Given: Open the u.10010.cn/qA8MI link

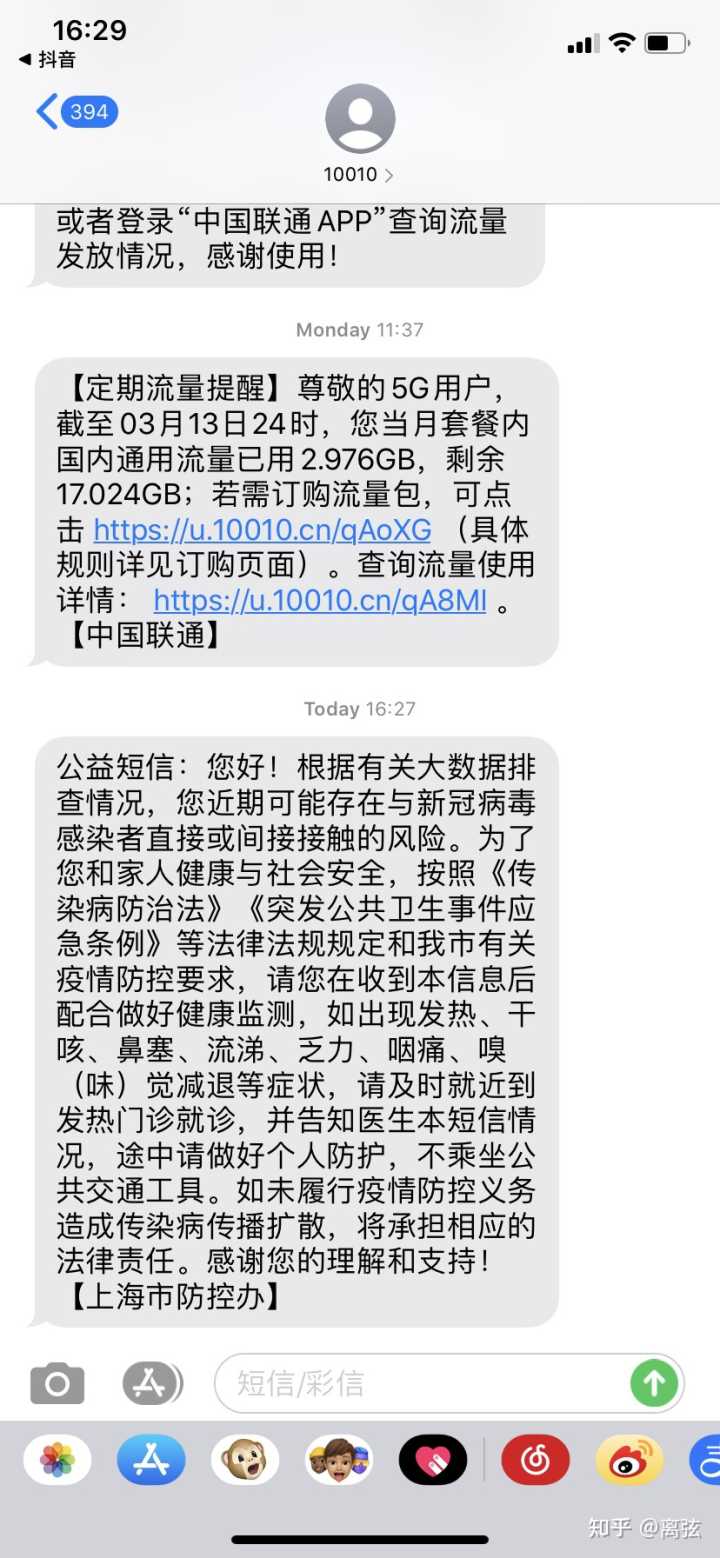Looking at the screenshot, I should (320, 599).
